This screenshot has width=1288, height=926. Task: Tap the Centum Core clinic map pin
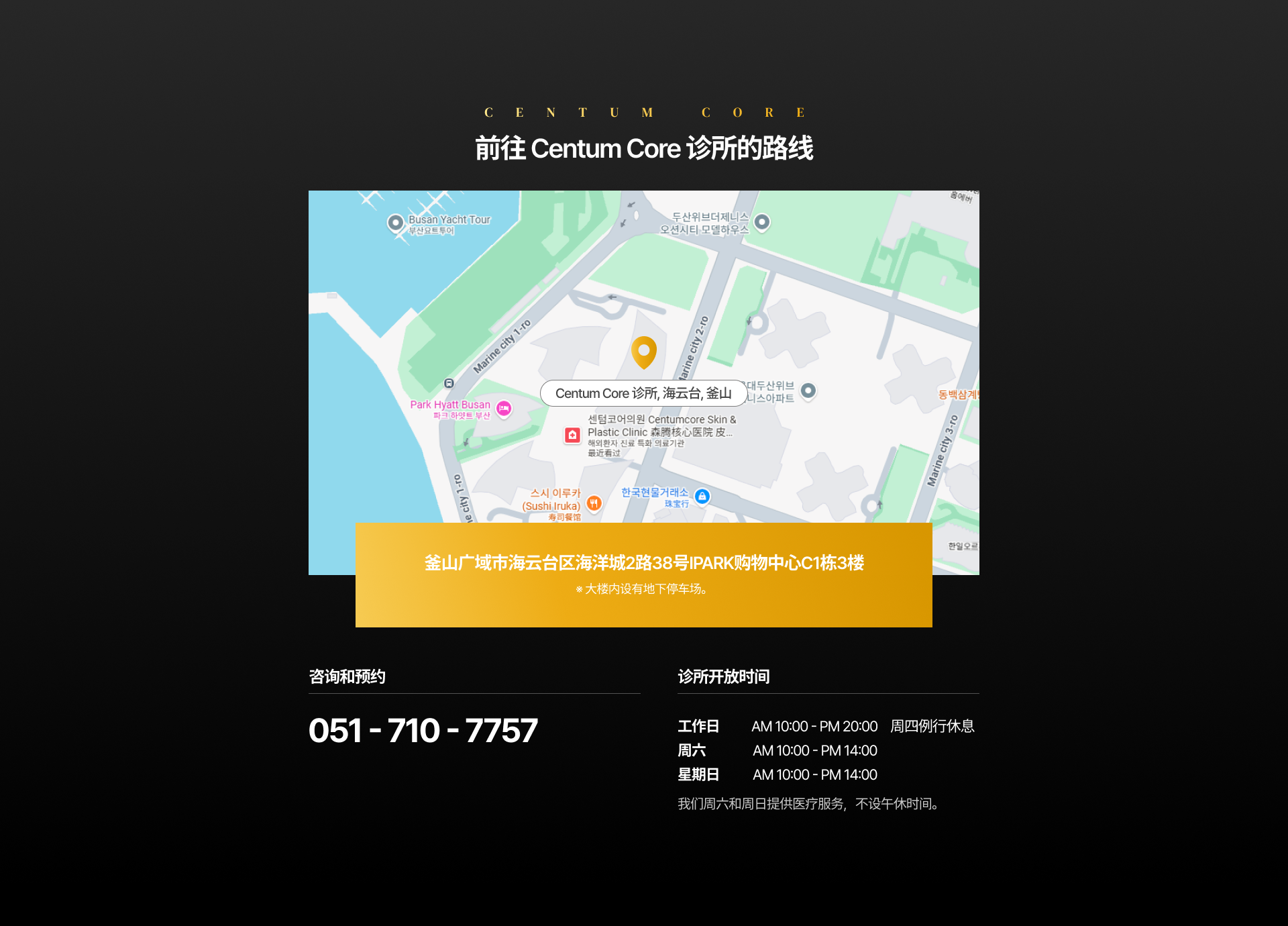point(643,351)
